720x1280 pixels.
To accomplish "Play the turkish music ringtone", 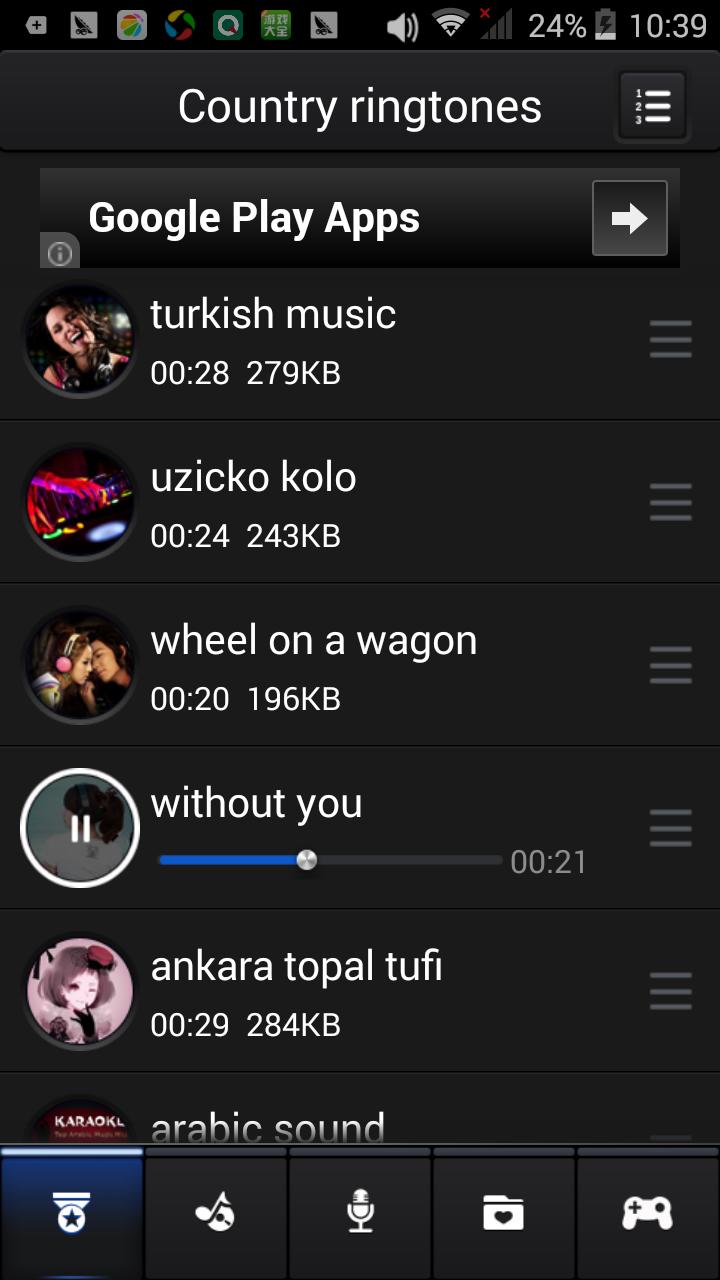I will pyautogui.click(x=79, y=339).
